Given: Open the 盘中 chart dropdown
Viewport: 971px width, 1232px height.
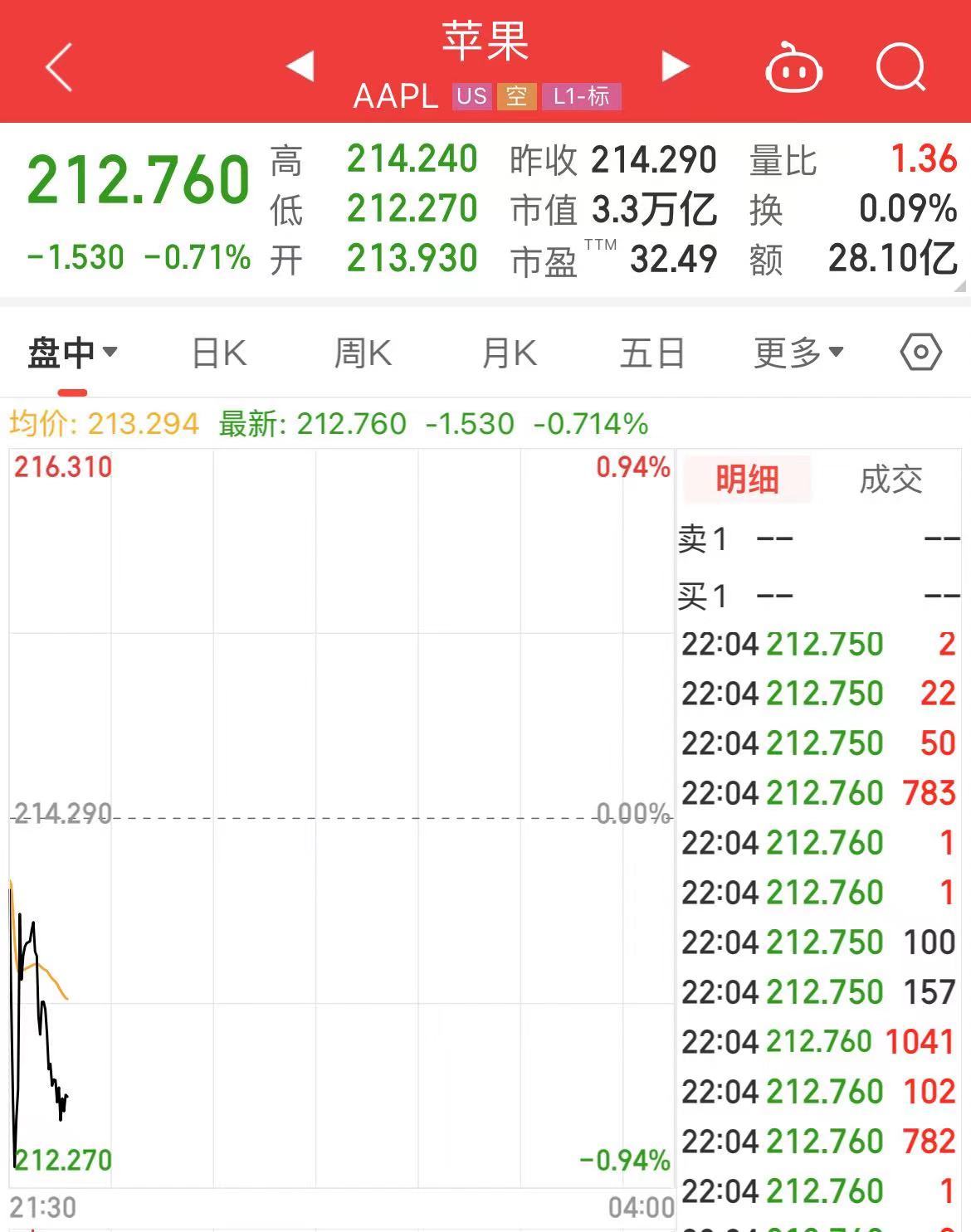Looking at the screenshot, I should click(72, 353).
